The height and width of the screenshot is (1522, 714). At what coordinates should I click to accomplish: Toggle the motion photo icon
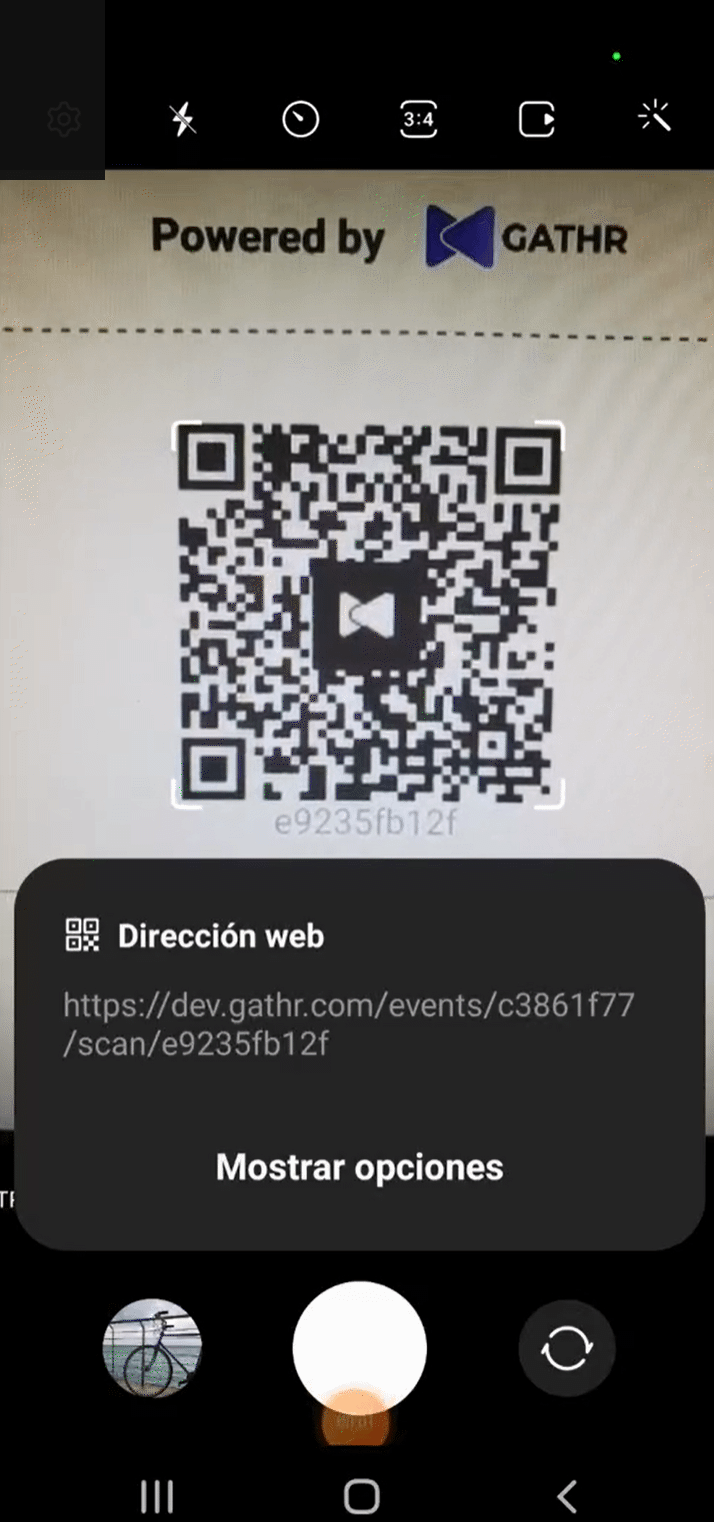coord(537,121)
